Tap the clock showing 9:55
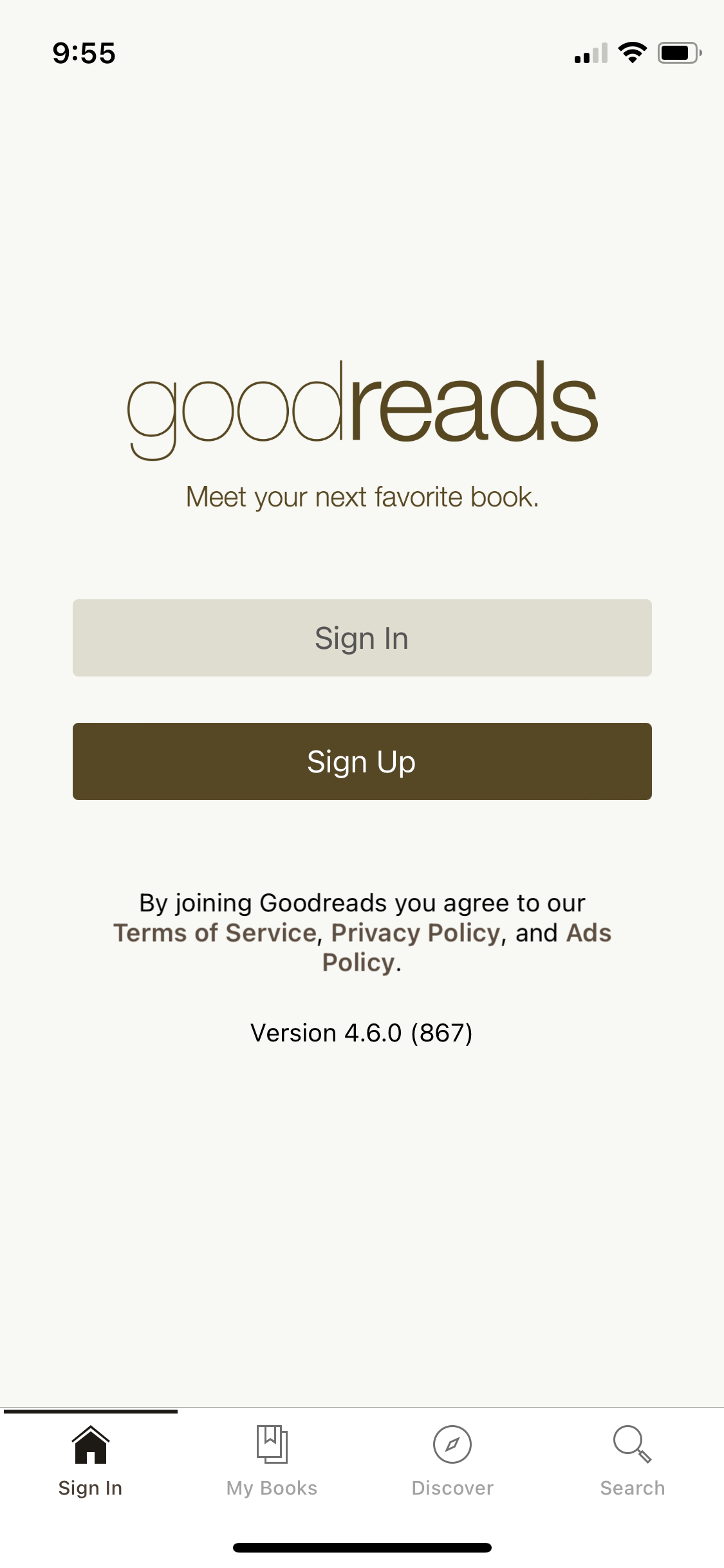This screenshot has width=724, height=1568. point(84,53)
